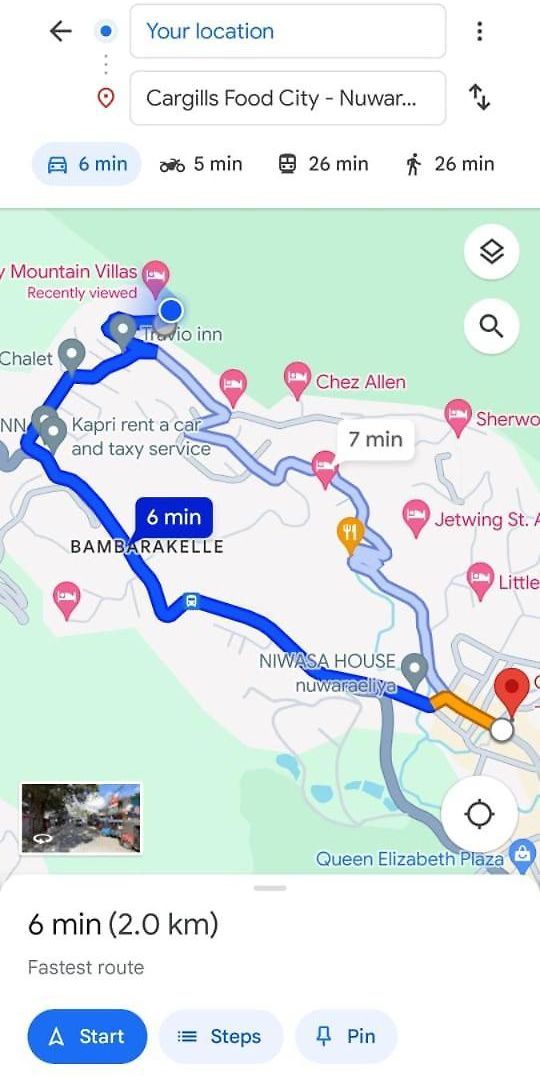Screen dimensions: 540x1080
Task: Edit the Cargills Food City destination field
Action: tap(287, 98)
